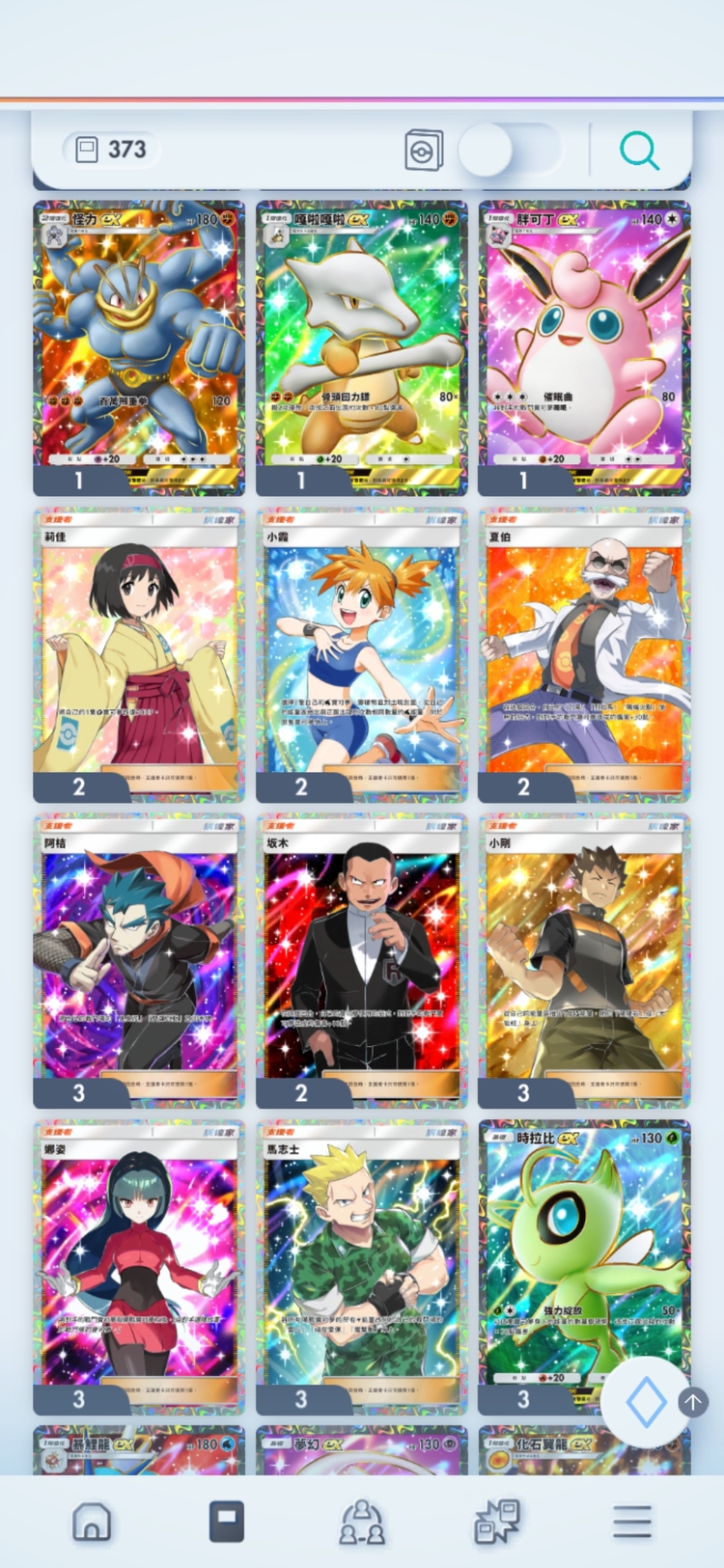Switch to the Battle tab

click(497, 1522)
